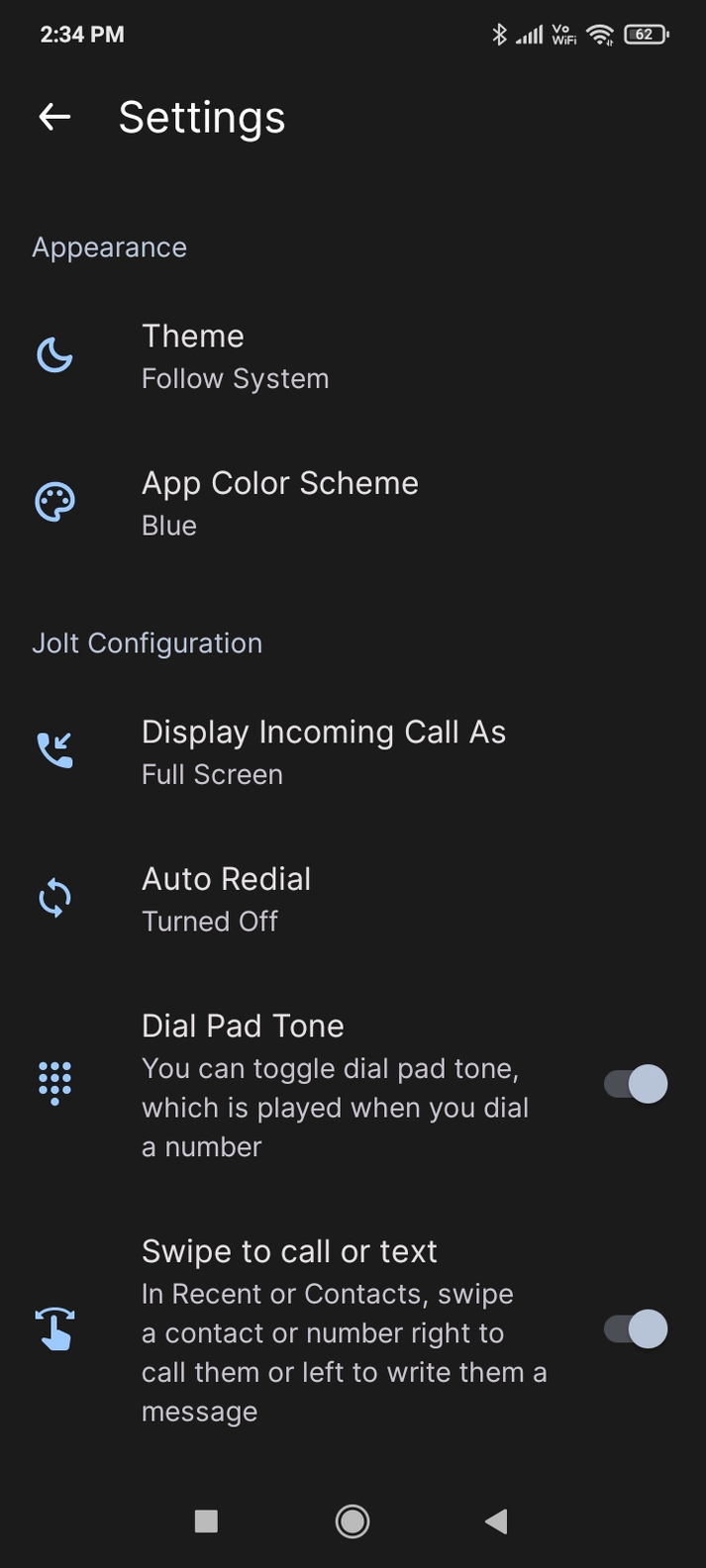Tap the system home button
Screen dimensions: 706x1568
click(x=353, y=1520)
